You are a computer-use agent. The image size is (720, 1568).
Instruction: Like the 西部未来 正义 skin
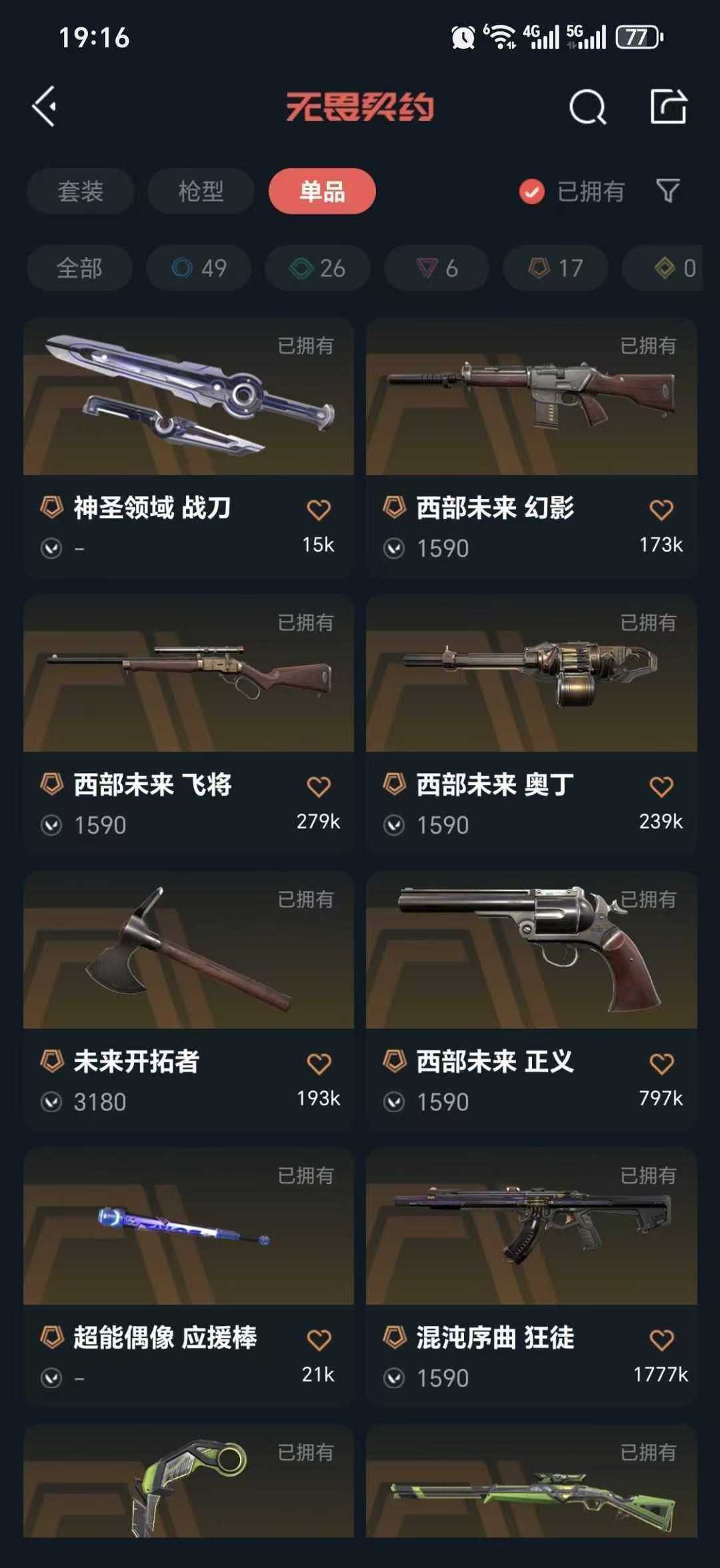[661, 1064]
